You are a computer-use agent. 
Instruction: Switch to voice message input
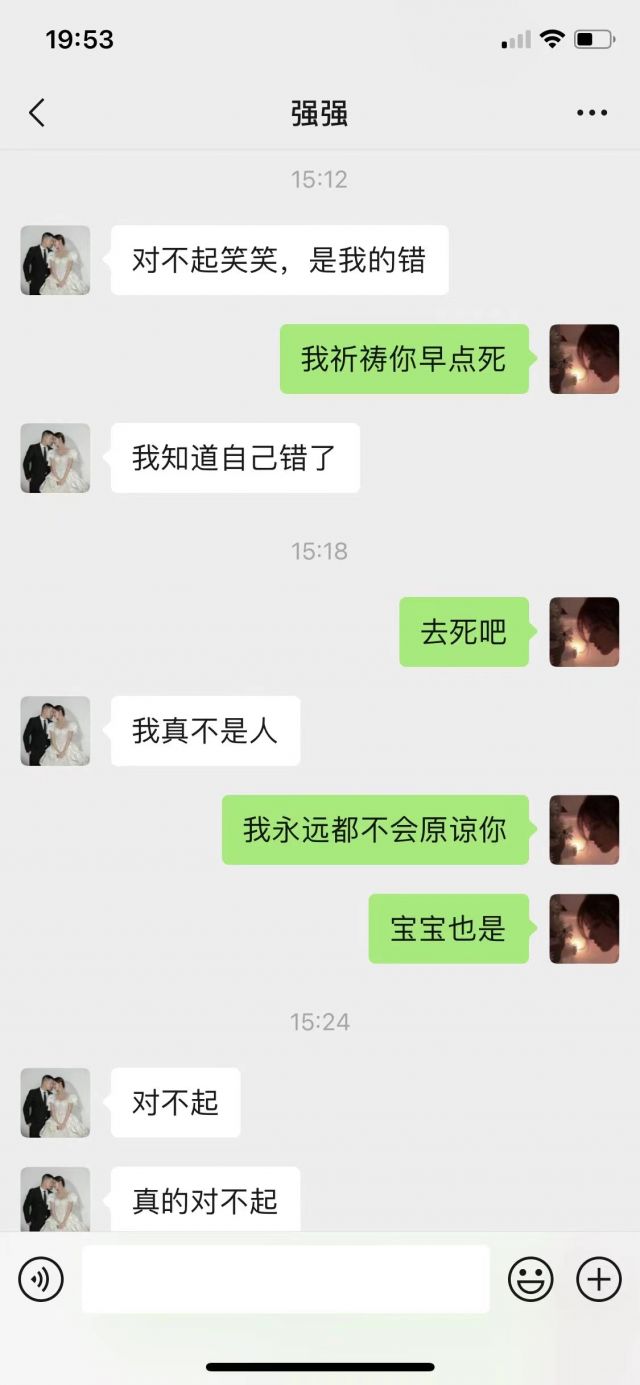[41, 1278]
